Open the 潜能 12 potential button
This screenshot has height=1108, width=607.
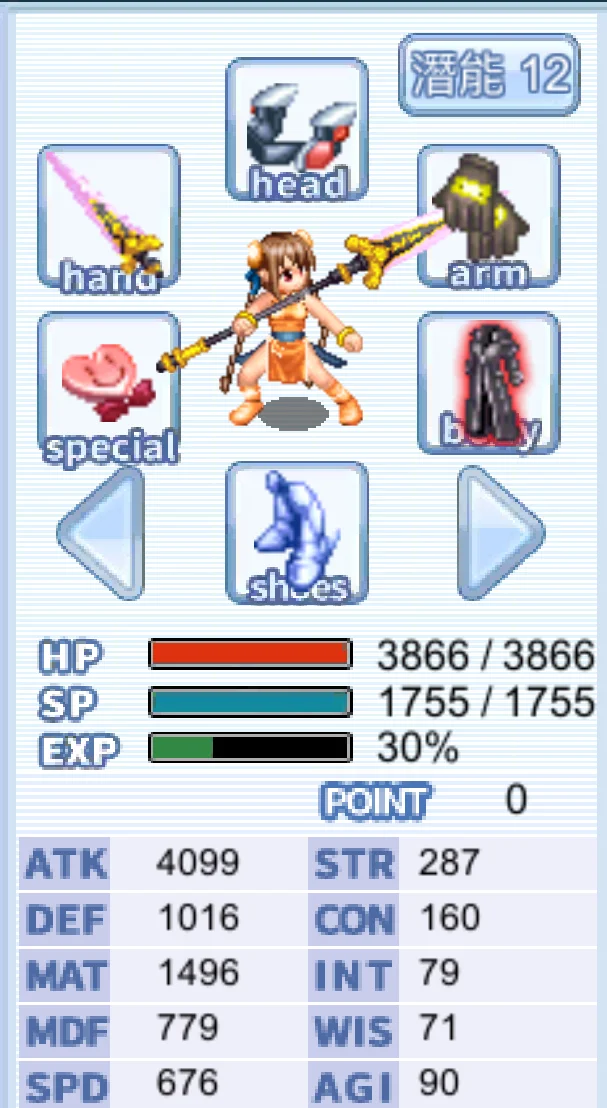coord(489,75)
